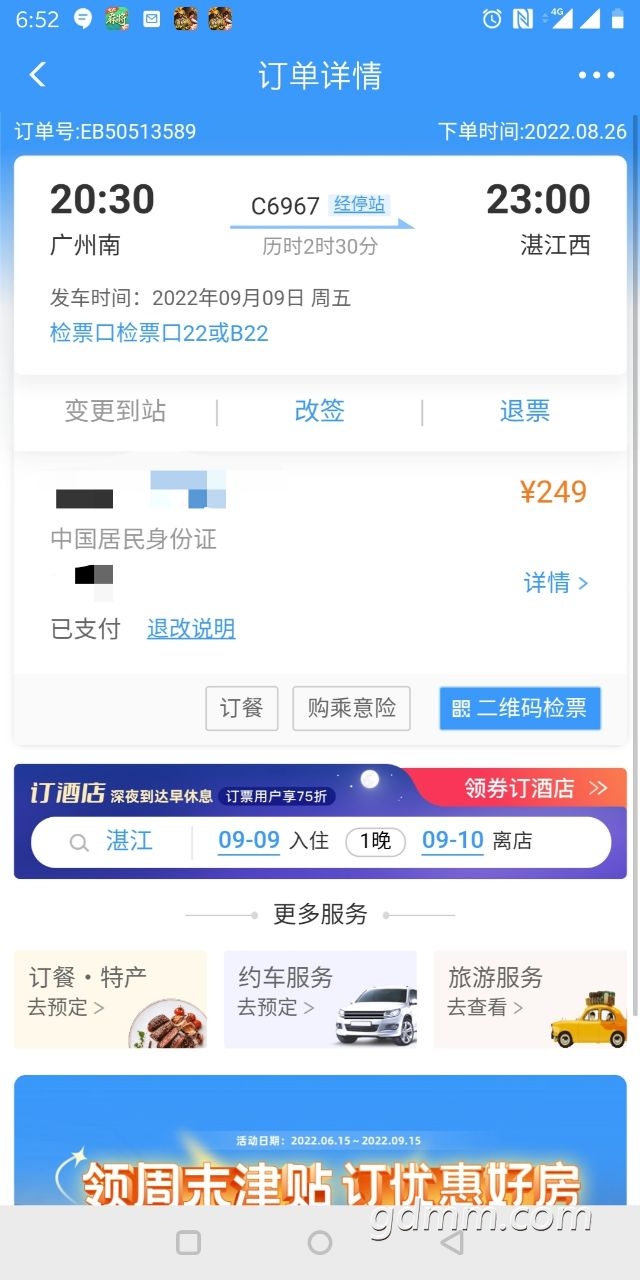Choose 变更到站 to change arrival station

click(115, 411)
